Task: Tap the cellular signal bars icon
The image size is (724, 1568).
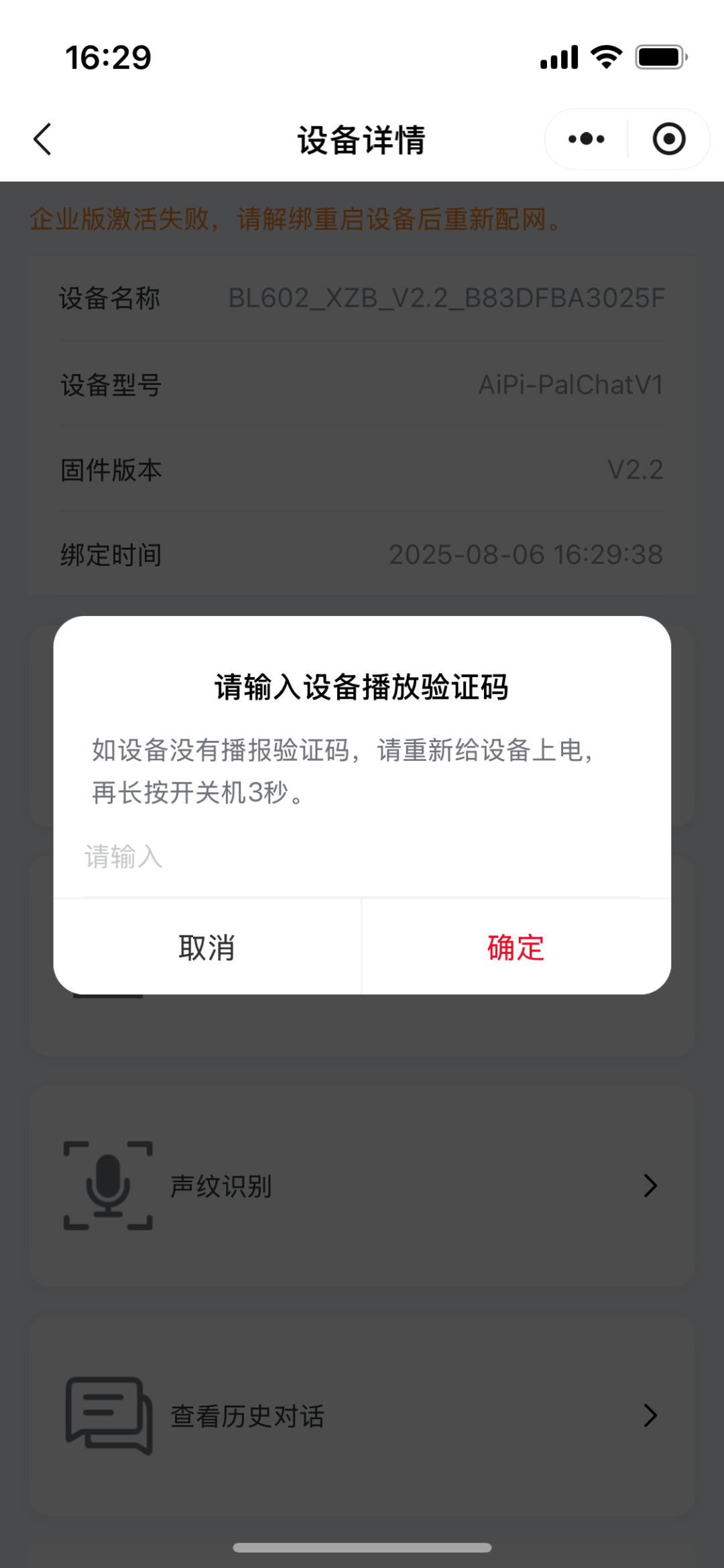Action: 558,58
